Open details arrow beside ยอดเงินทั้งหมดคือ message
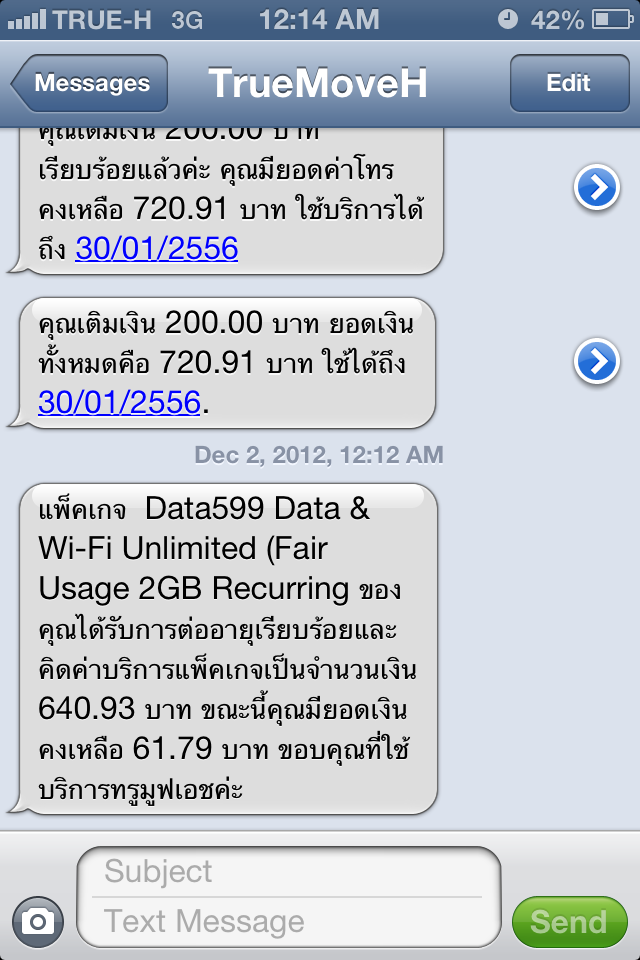Viewport: 640px width, 960px height. (597, 361)
